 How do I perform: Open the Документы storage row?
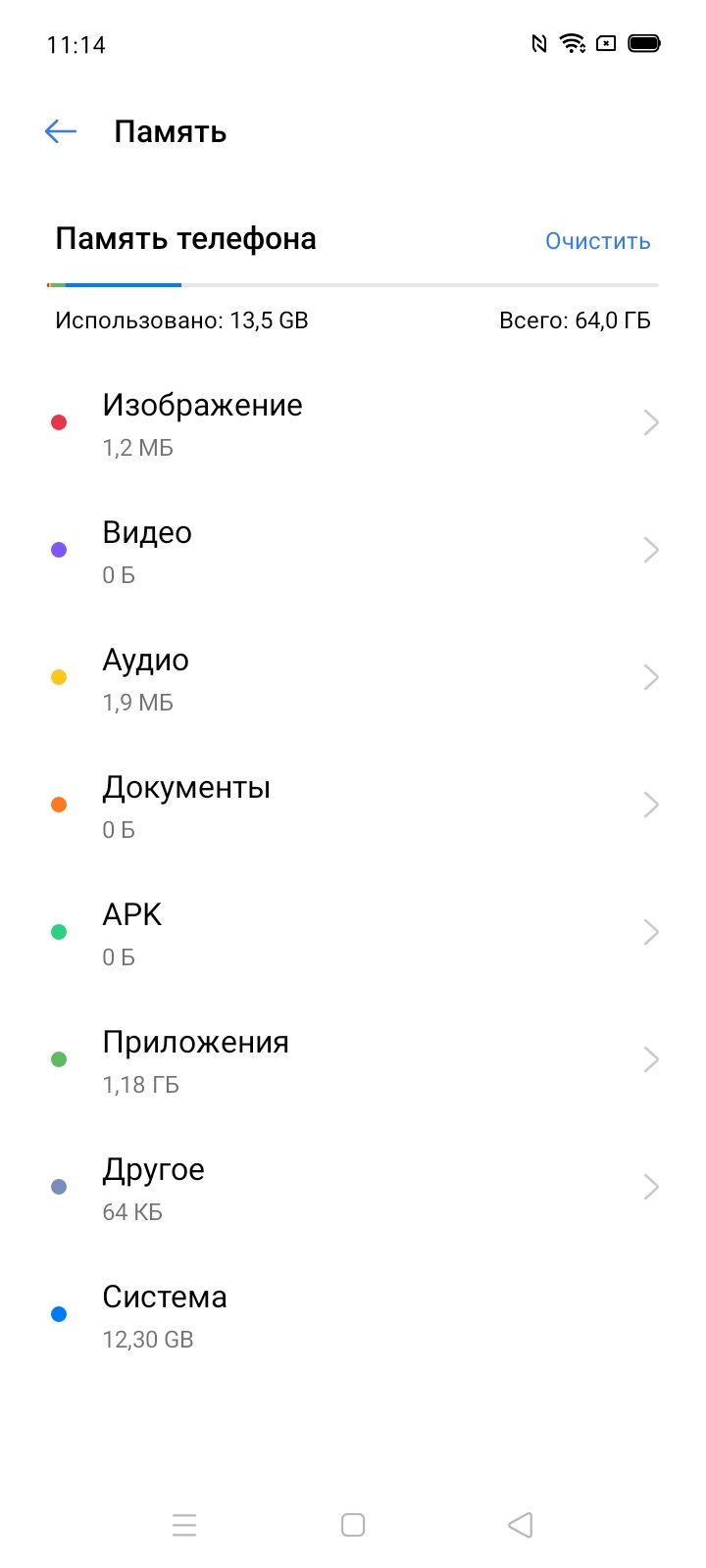click(353, 805)
